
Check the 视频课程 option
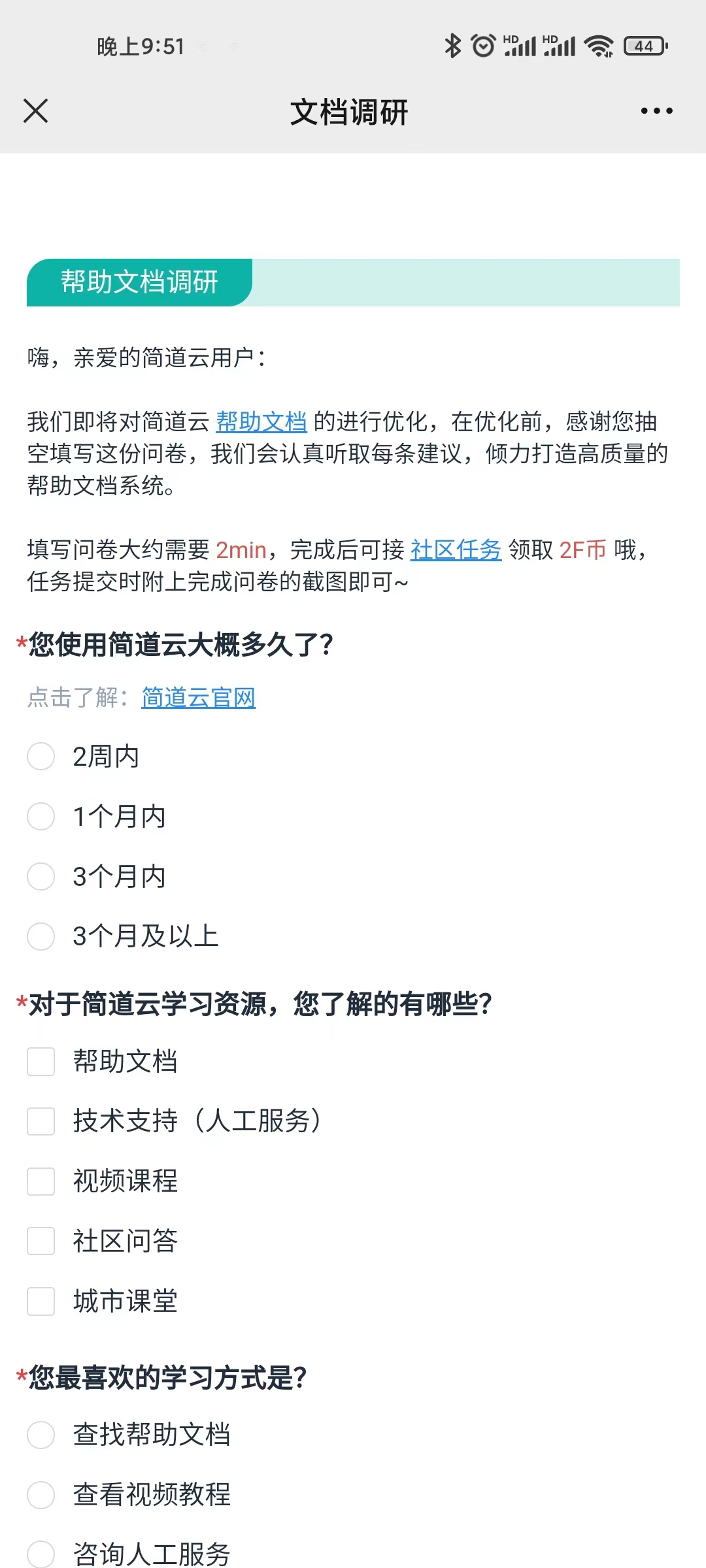coord(41,1181)
